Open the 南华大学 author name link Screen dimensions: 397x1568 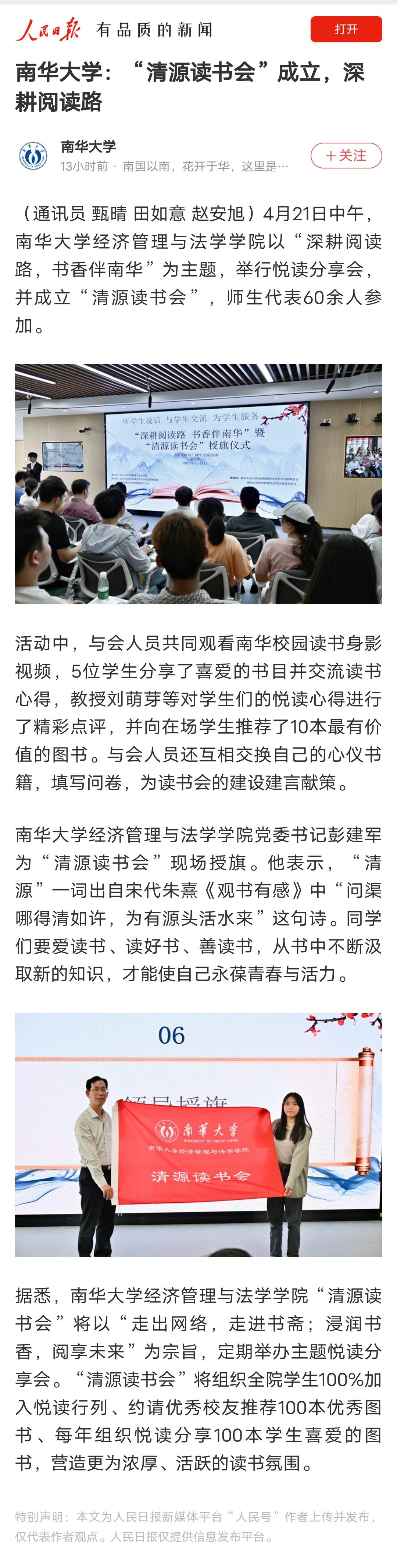pyautogui.click(x=88, y=147)
